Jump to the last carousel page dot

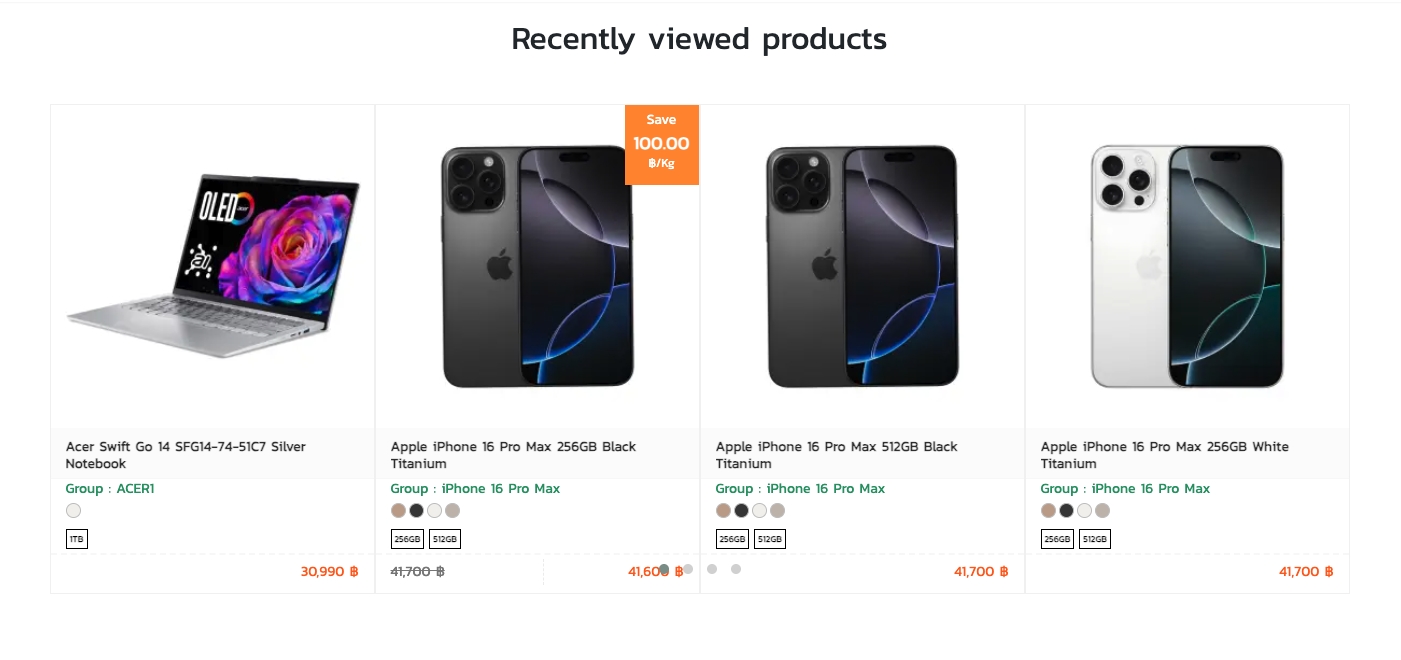tap(736, 569)
